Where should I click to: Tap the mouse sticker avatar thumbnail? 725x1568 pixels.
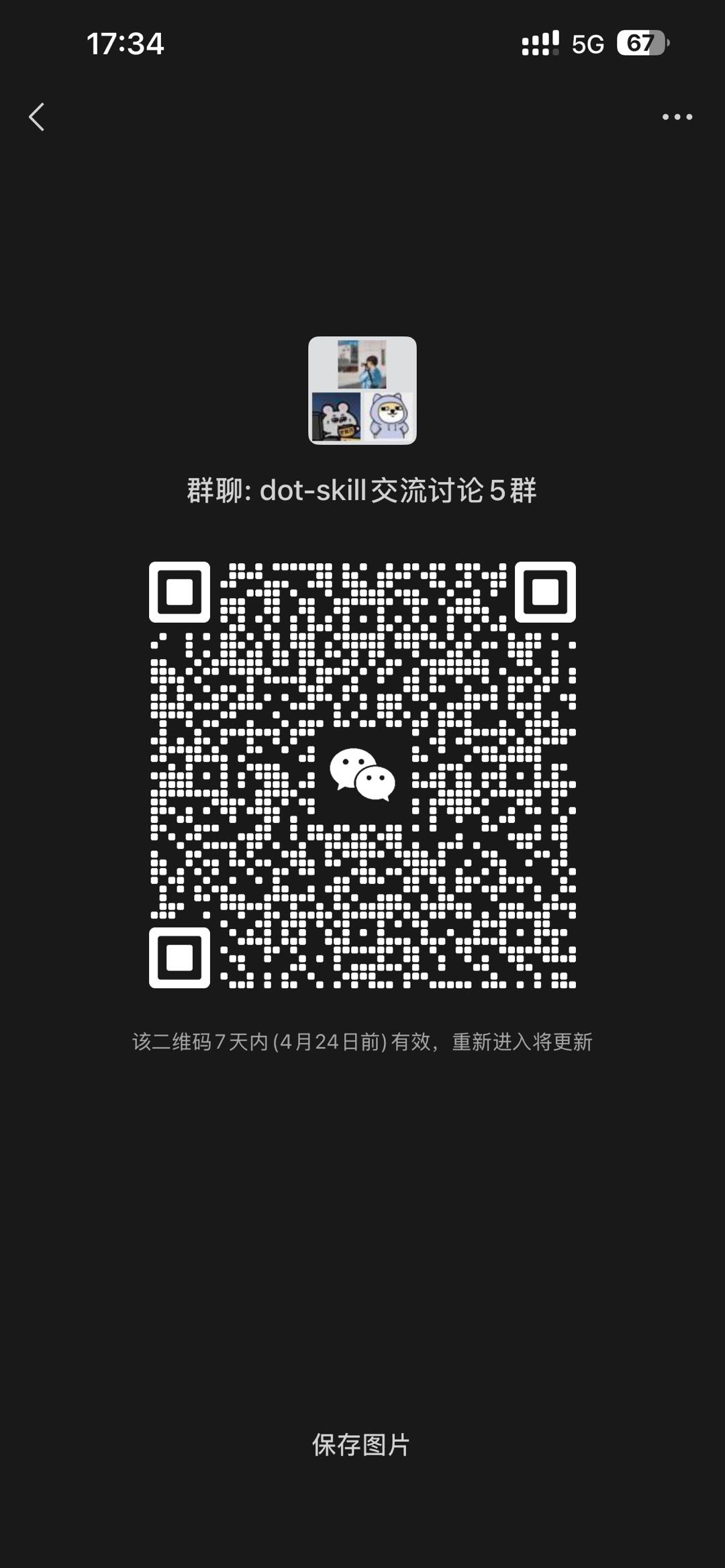(x=336, y=416)
